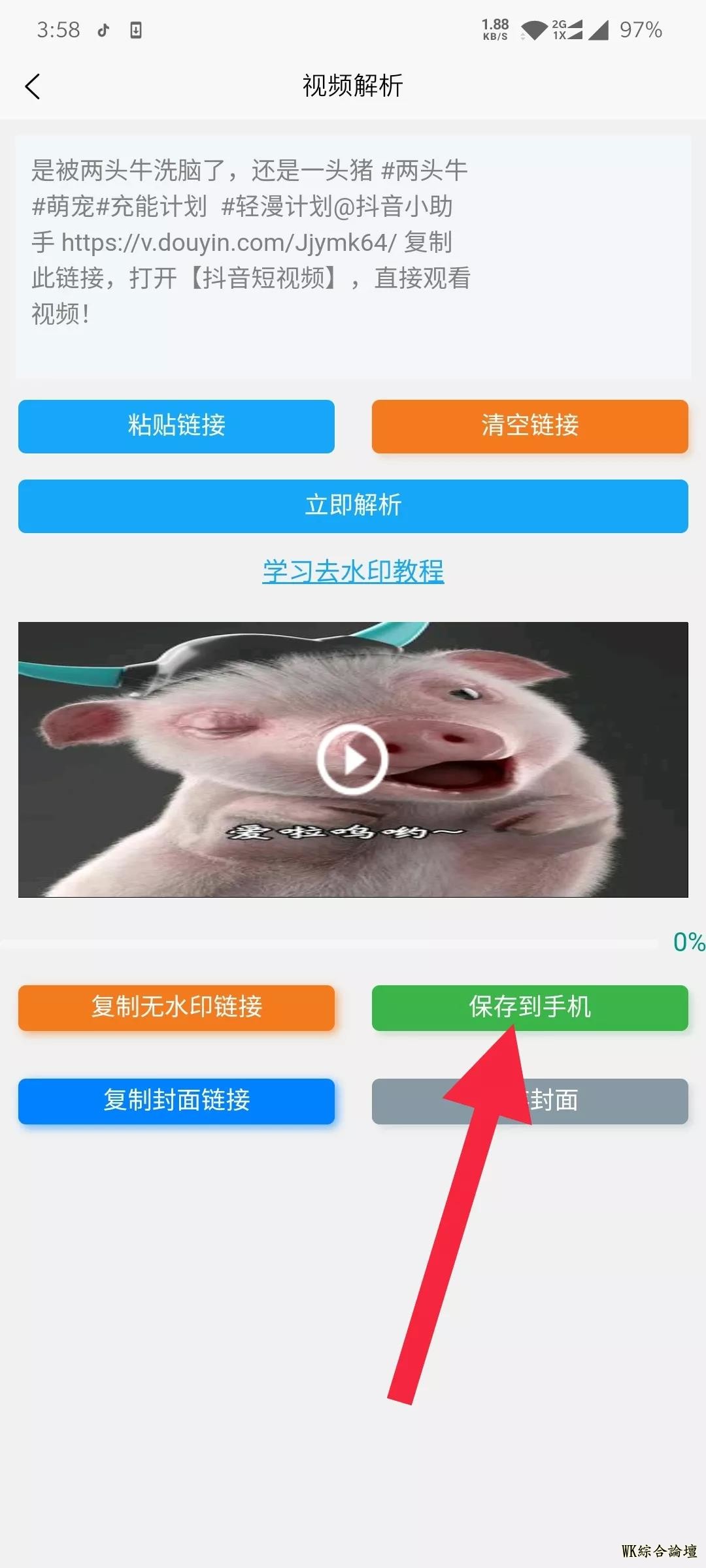Clear the link with 清空链接
Viewport: 706px width, 1568px height.
(529, 426)
